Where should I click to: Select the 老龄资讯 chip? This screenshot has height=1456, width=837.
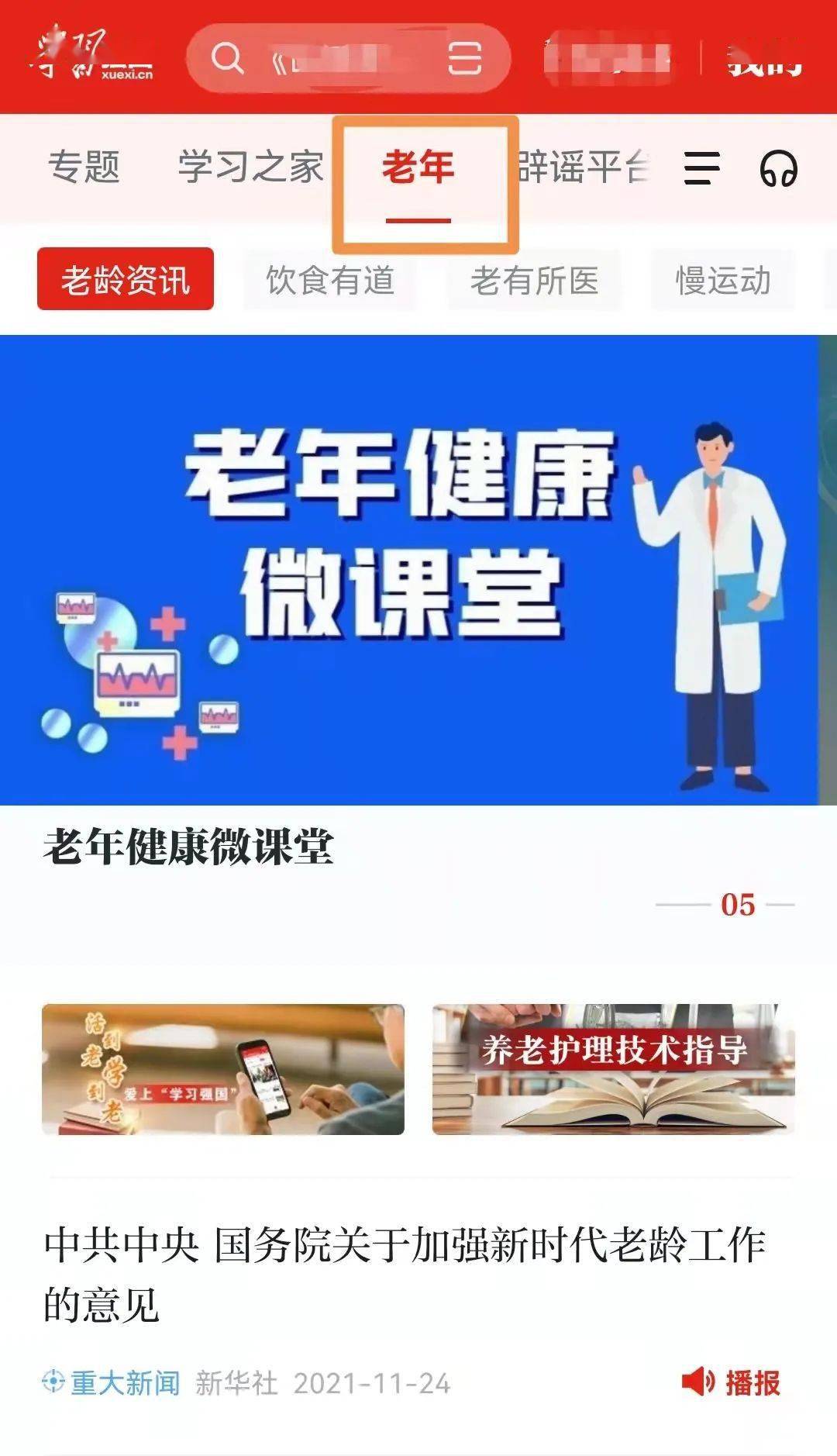(x=126, y=279)
